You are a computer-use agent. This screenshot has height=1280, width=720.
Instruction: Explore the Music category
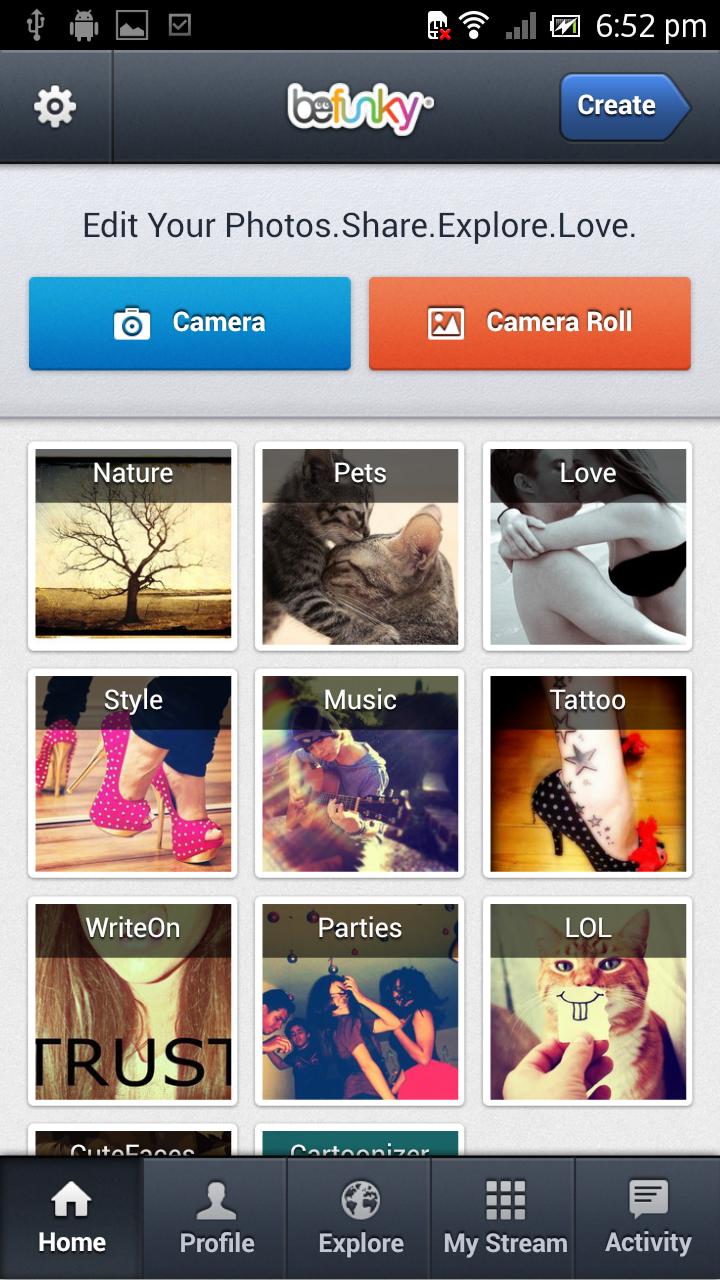pyautogui.click(x=360, y=773)
